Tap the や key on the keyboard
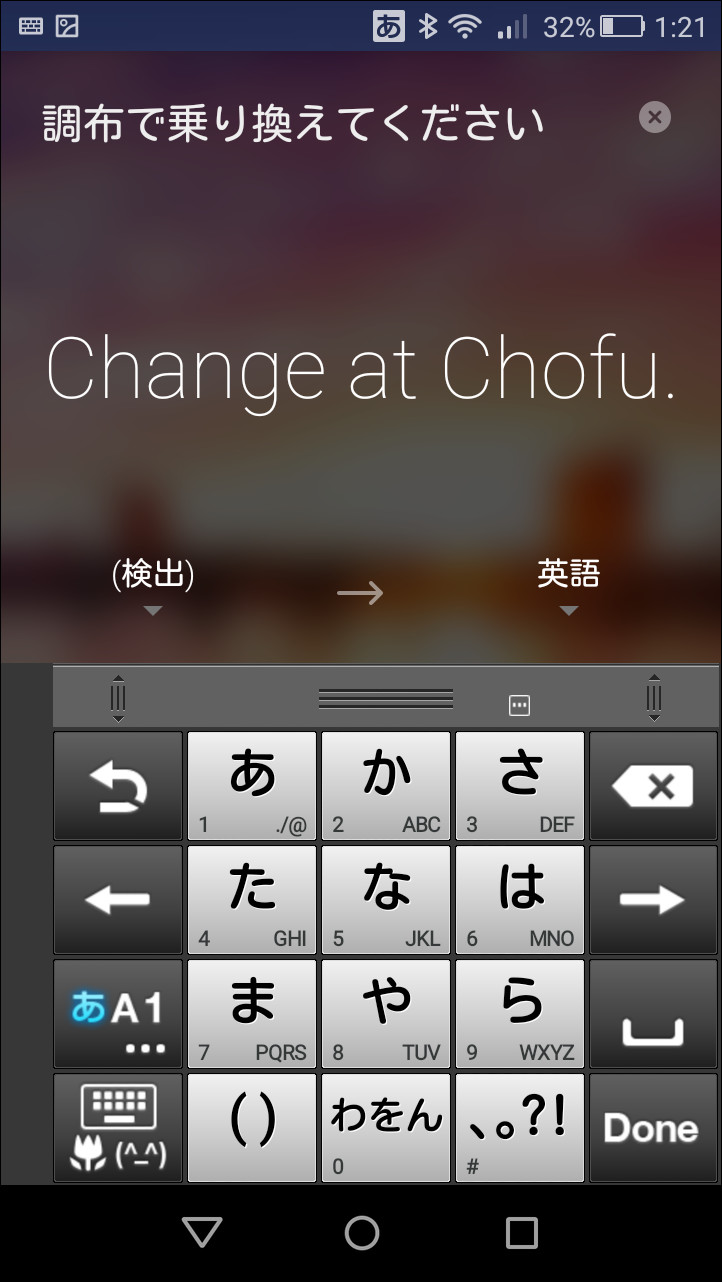Screen dimensions: 722x1282 pos(386,1014)
